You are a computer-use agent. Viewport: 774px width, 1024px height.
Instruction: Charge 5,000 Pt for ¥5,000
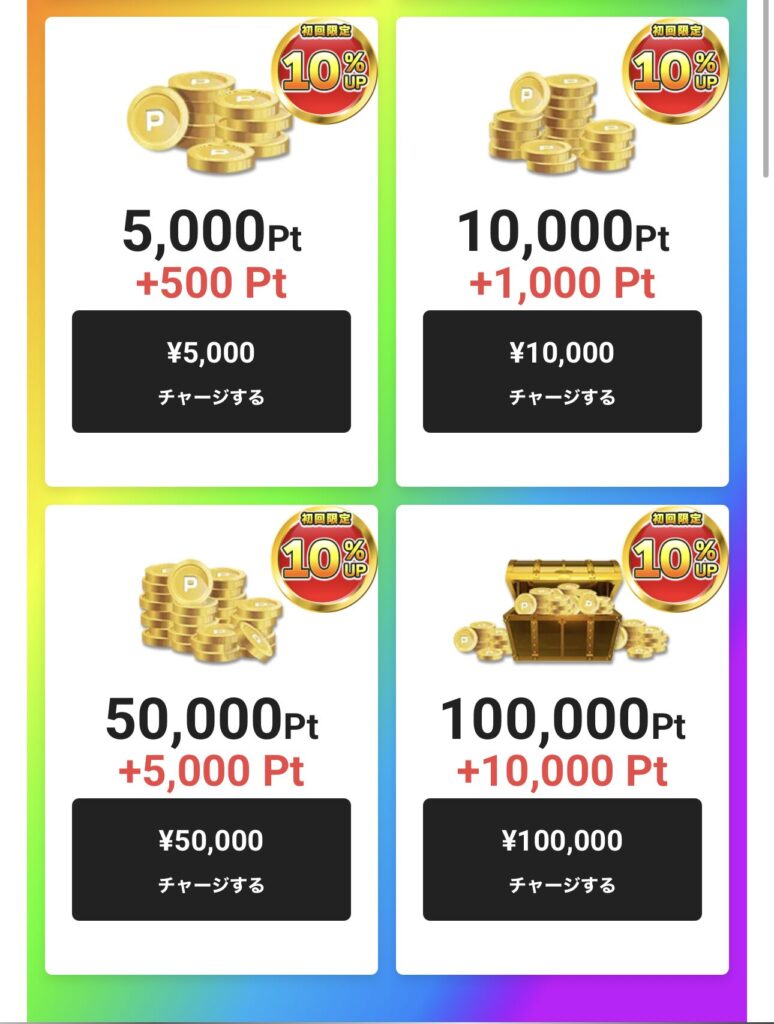[x=211, y=372]
